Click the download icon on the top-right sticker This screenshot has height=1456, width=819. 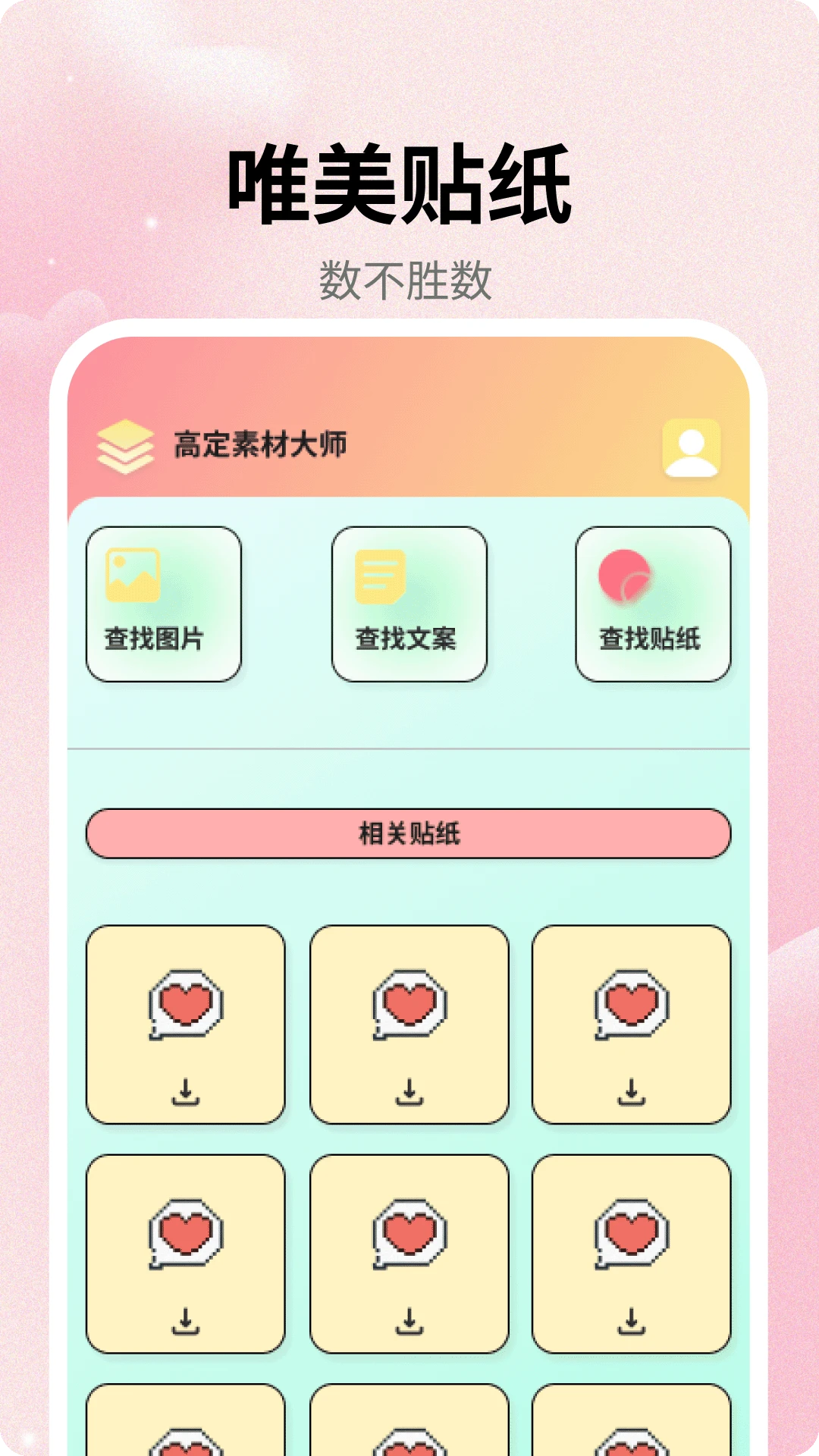point(630,1090)
